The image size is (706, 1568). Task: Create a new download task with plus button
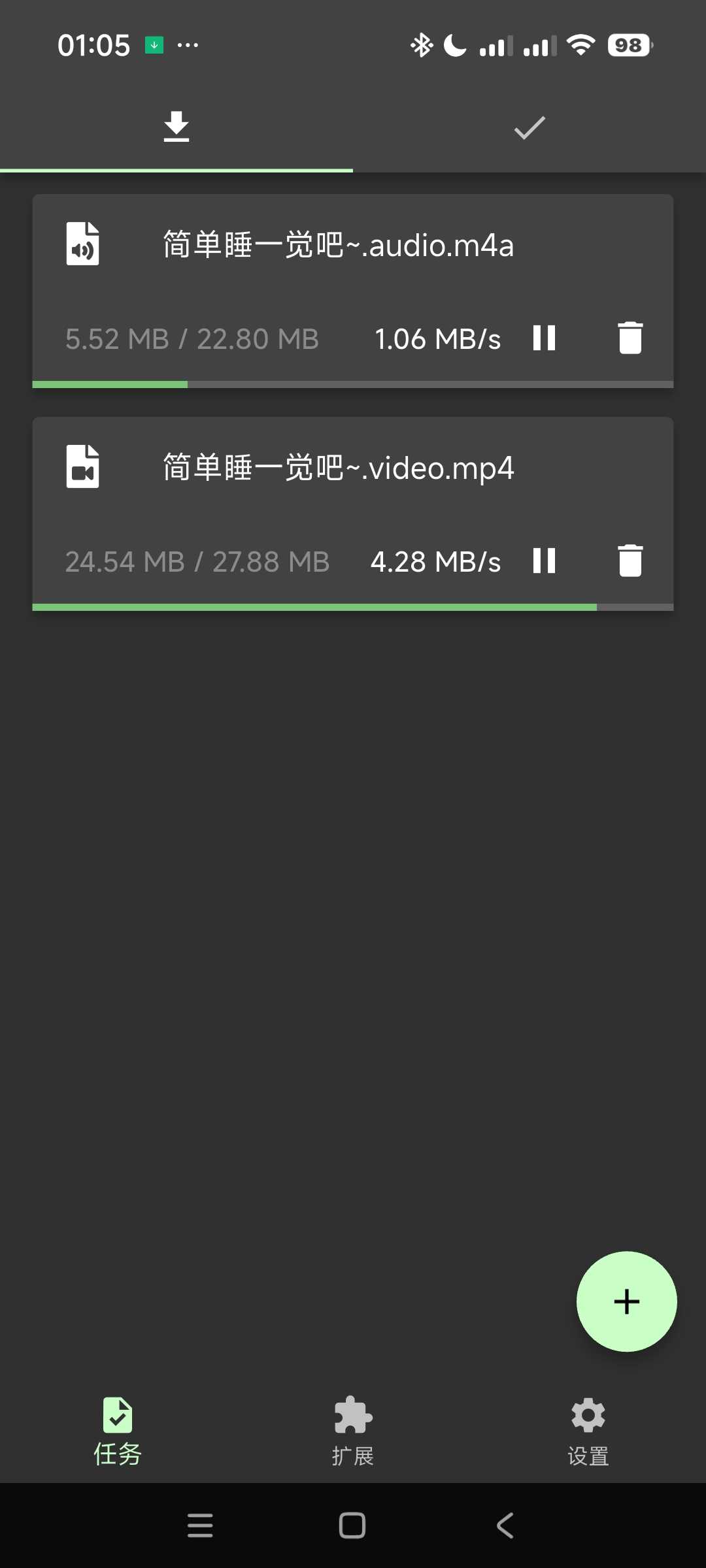point(626,1301)
